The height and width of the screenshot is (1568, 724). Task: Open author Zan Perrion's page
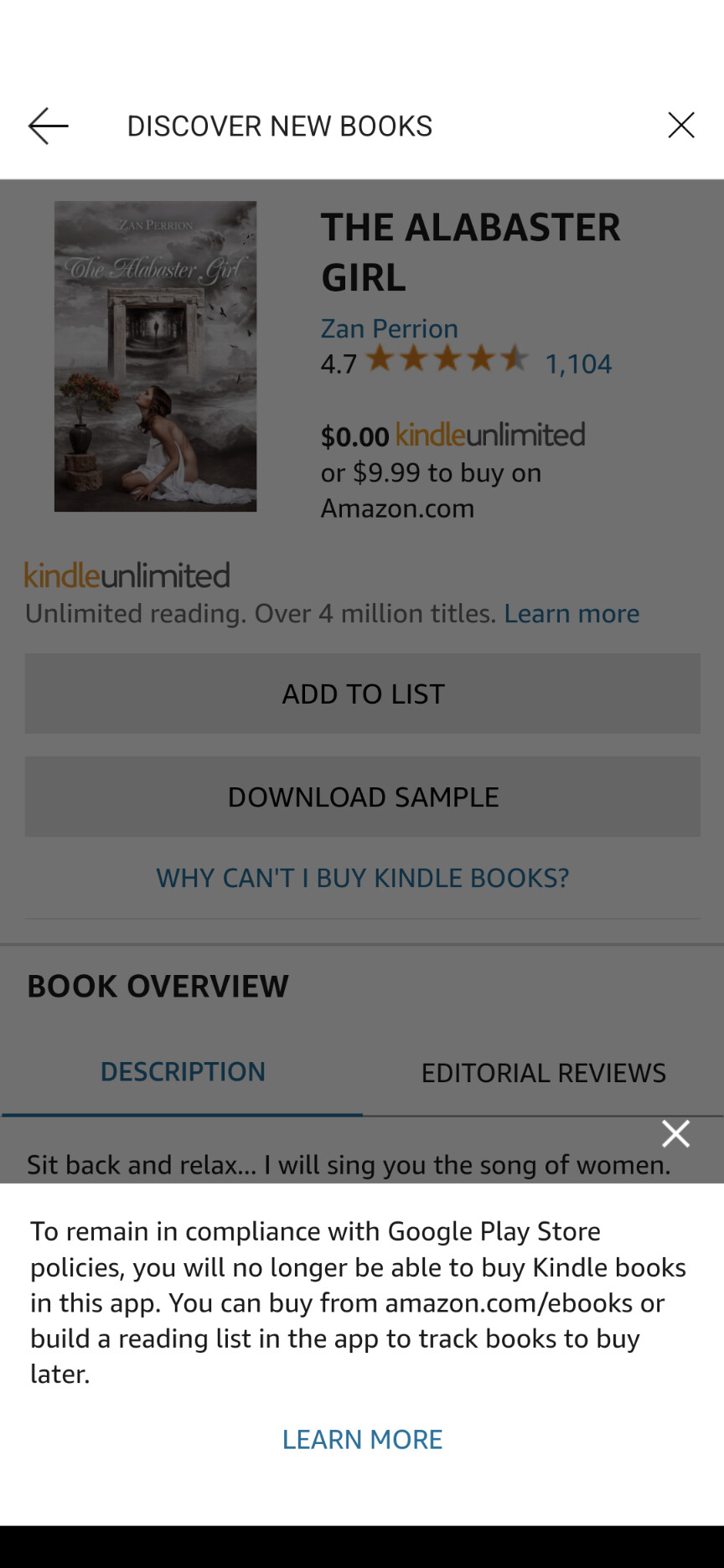390,328
